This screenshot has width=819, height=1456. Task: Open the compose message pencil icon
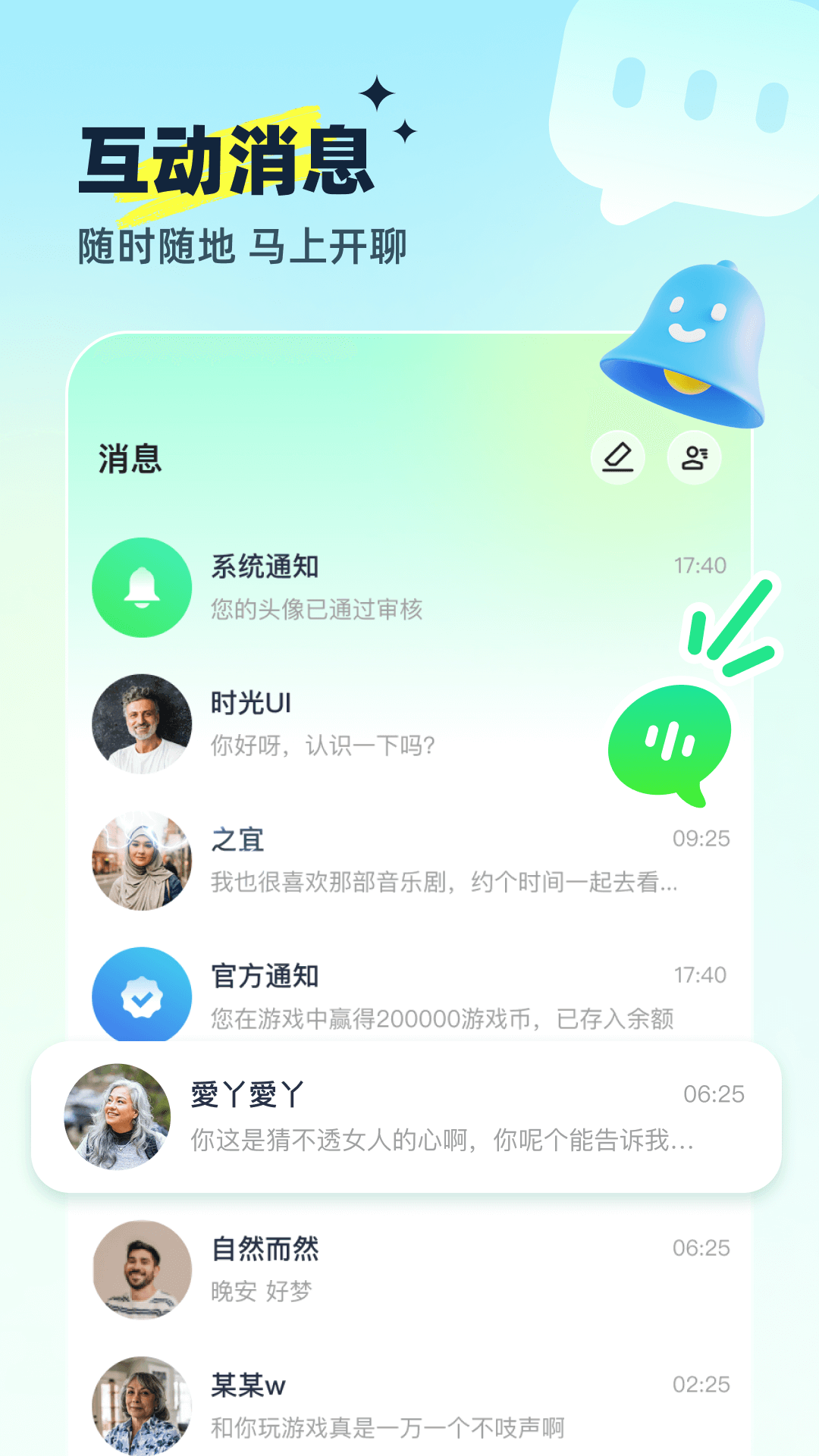pos(618,456)
